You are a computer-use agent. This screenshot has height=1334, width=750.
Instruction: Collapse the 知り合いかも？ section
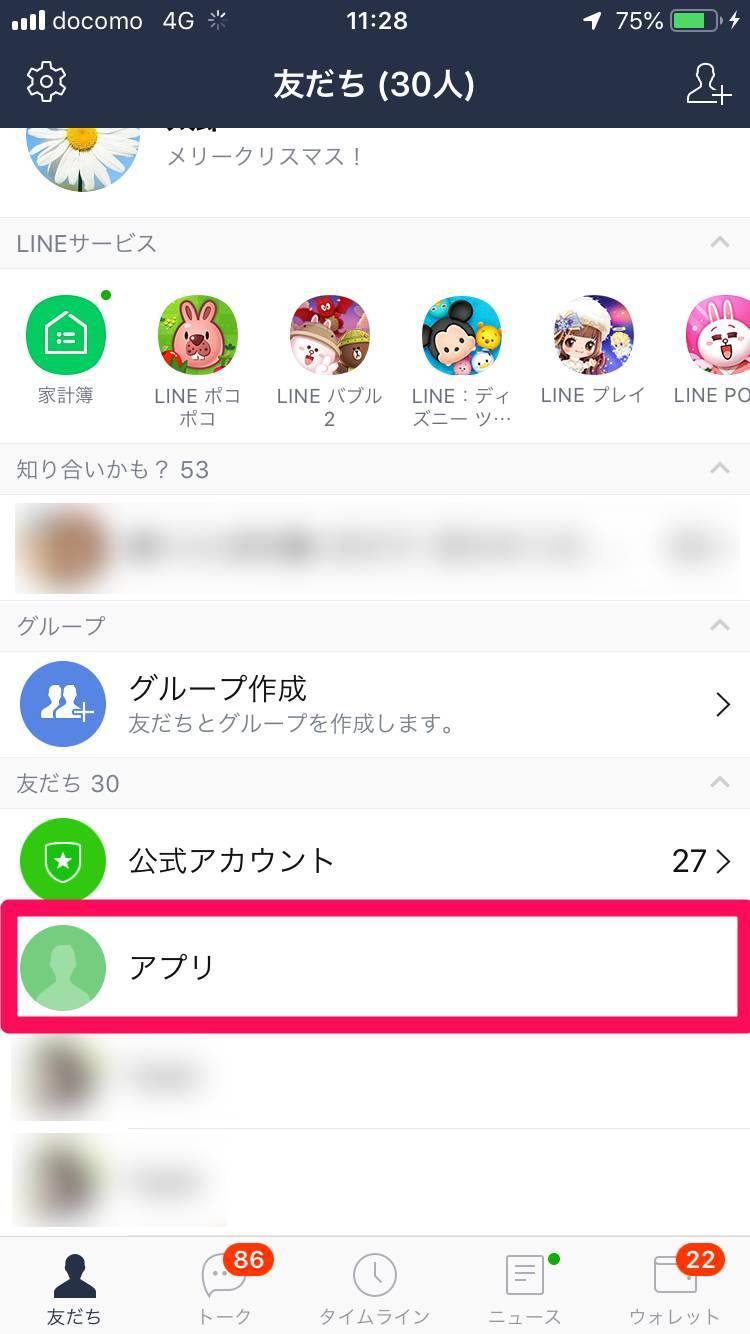[718, 469]
